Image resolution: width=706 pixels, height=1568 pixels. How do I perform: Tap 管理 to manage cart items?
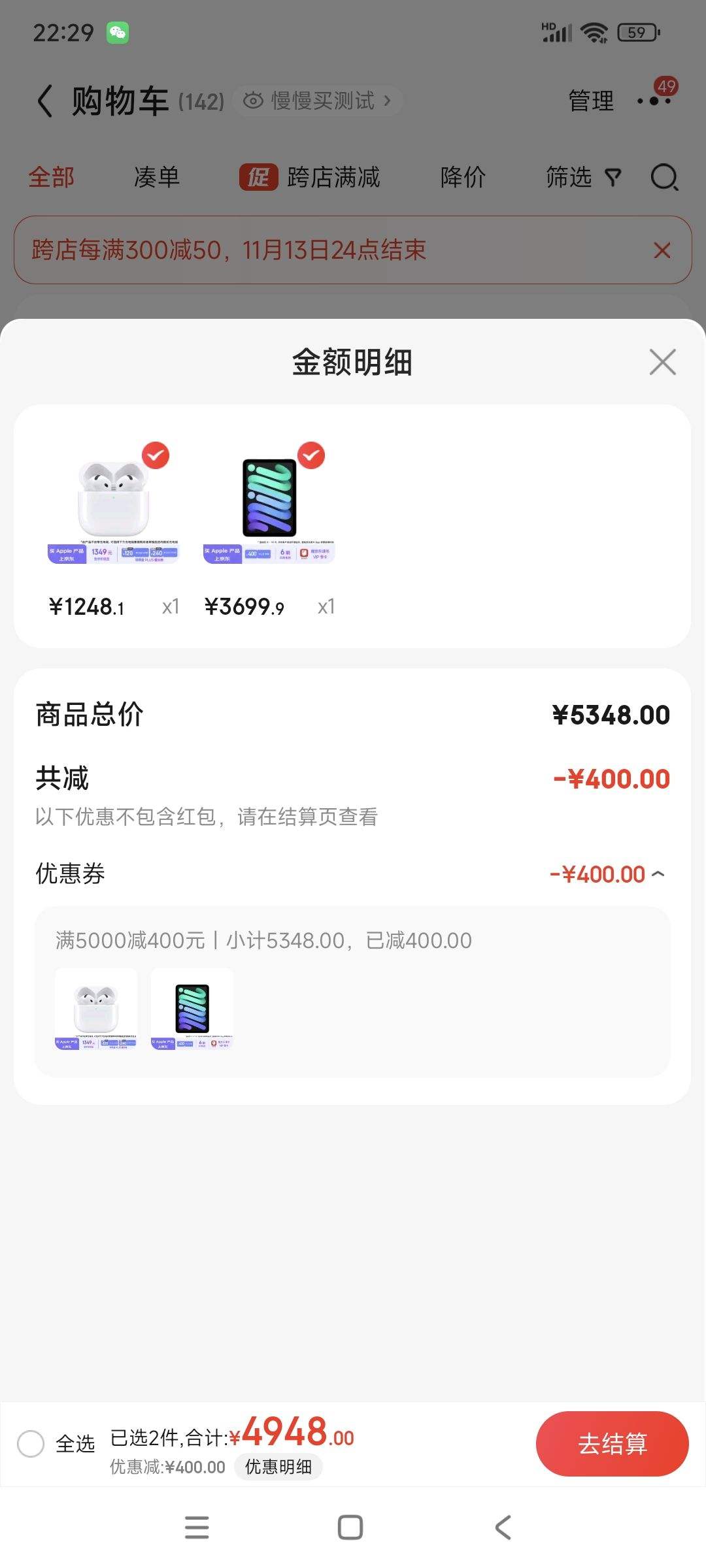click(590, 101)
